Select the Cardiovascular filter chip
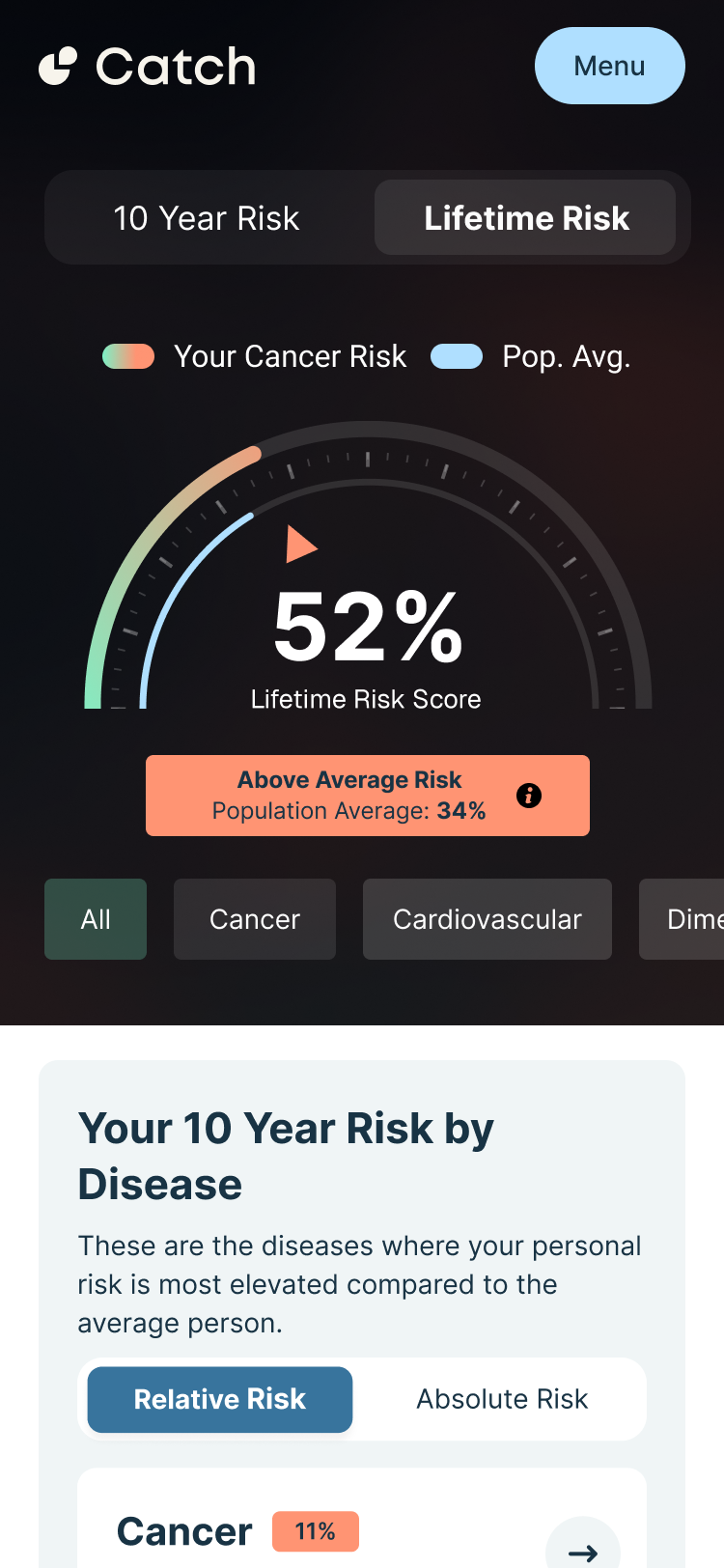This screenshot has height=1568, width=724. [487, 919]
